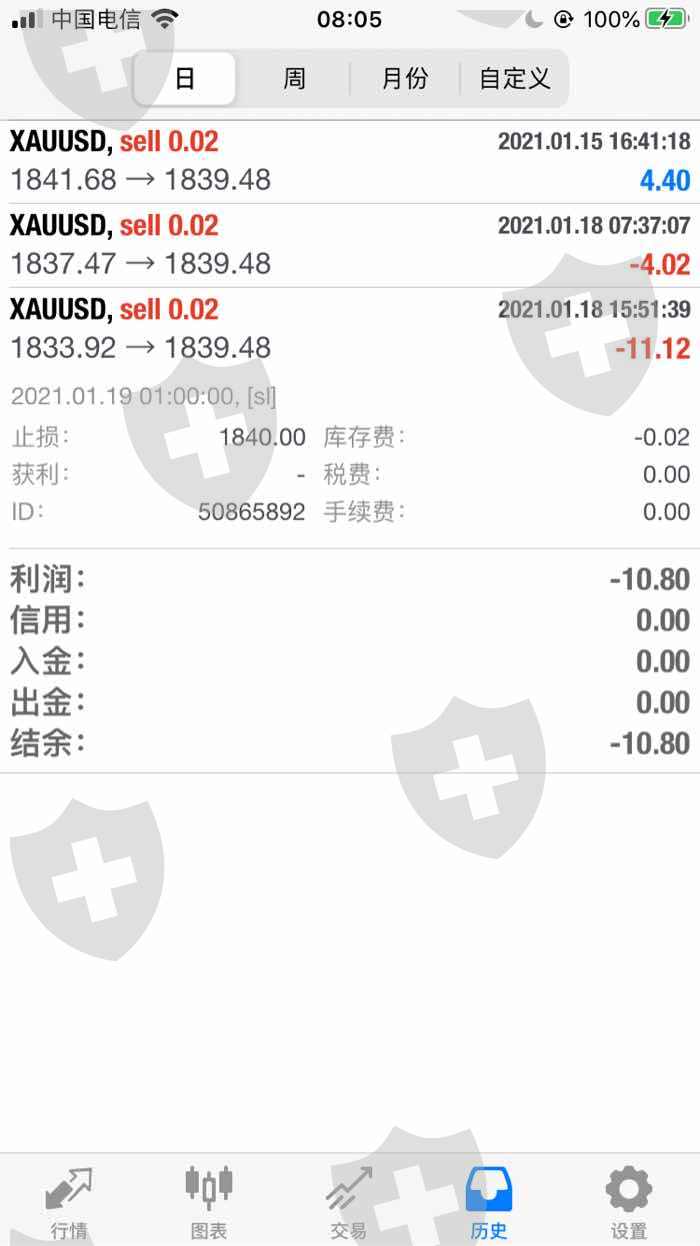Screen dimensions: 700x1246
Task: Choose the 自定义 custom period
Action: pos(514,79)
